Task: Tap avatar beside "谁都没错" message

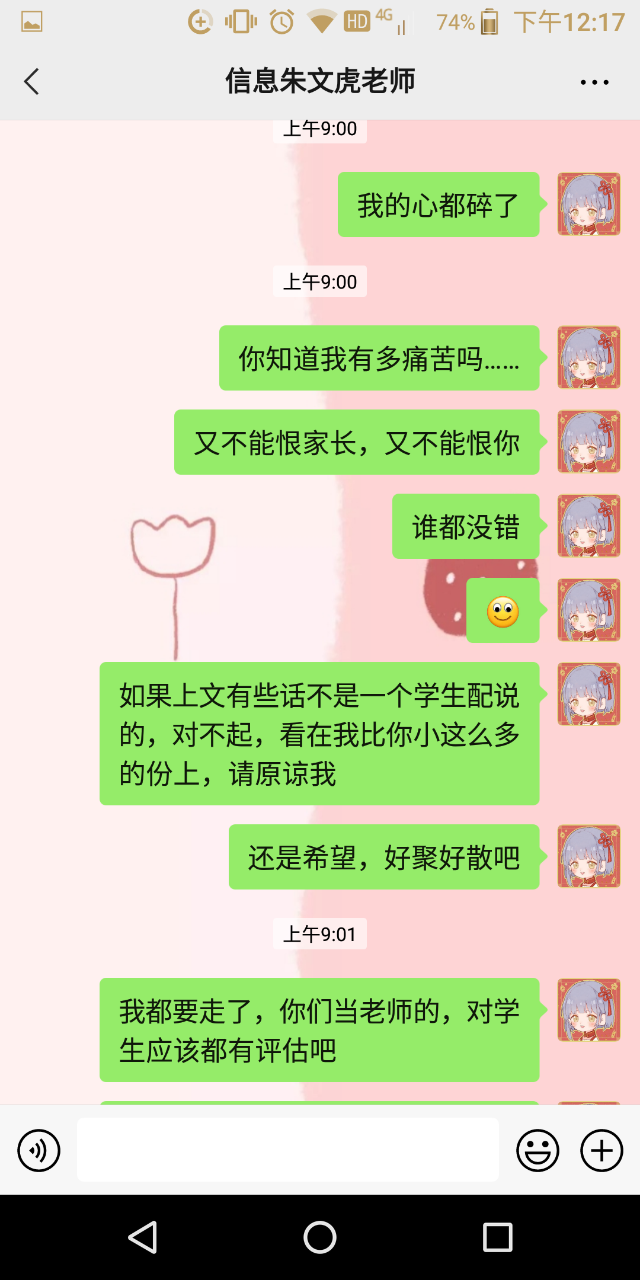Action: [588, 526]
